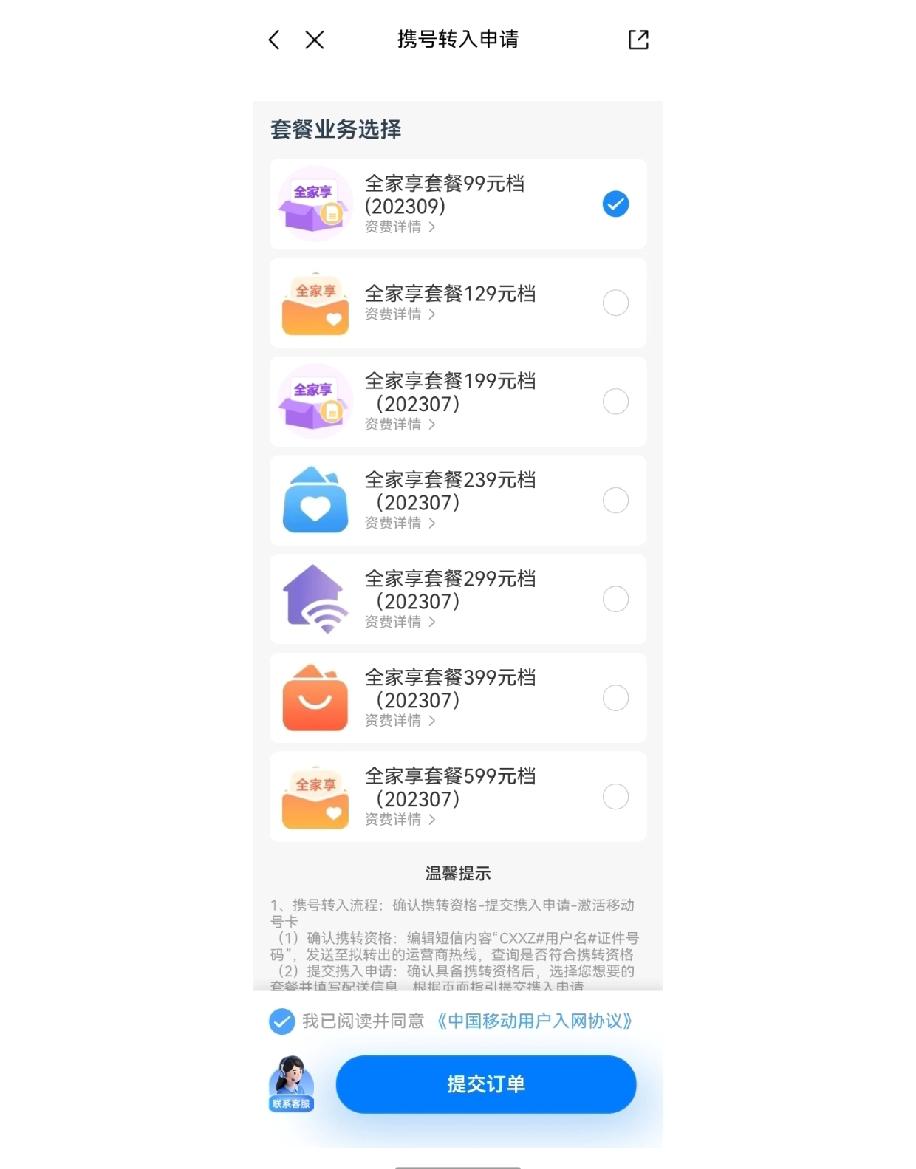Image resolution: width=916 pixels, height=1169 pixels.
Task: Click the purple wifi house icon for 299元档
Action: coord(314,598)
